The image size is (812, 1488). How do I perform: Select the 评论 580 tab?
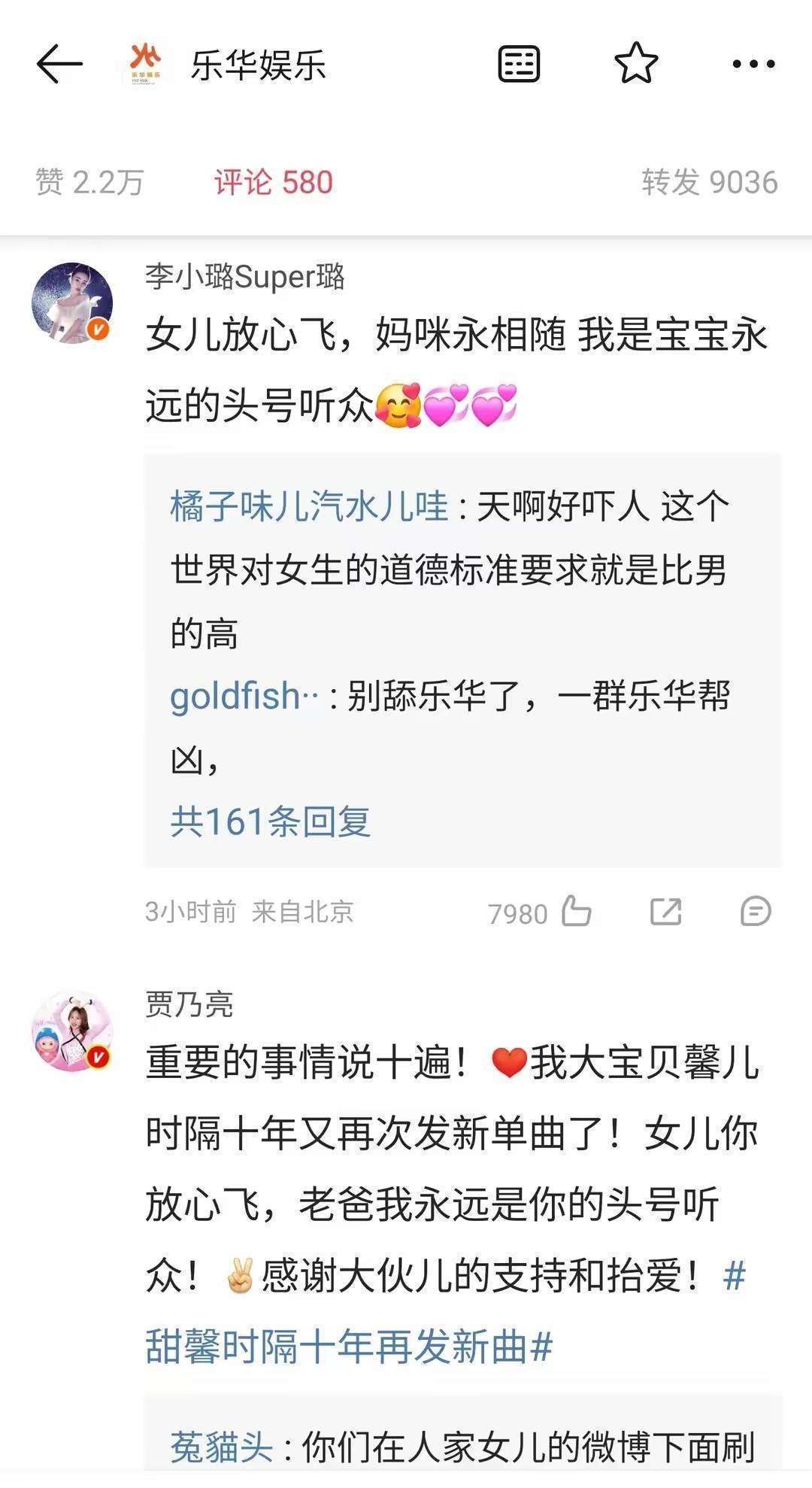(274, 182)
